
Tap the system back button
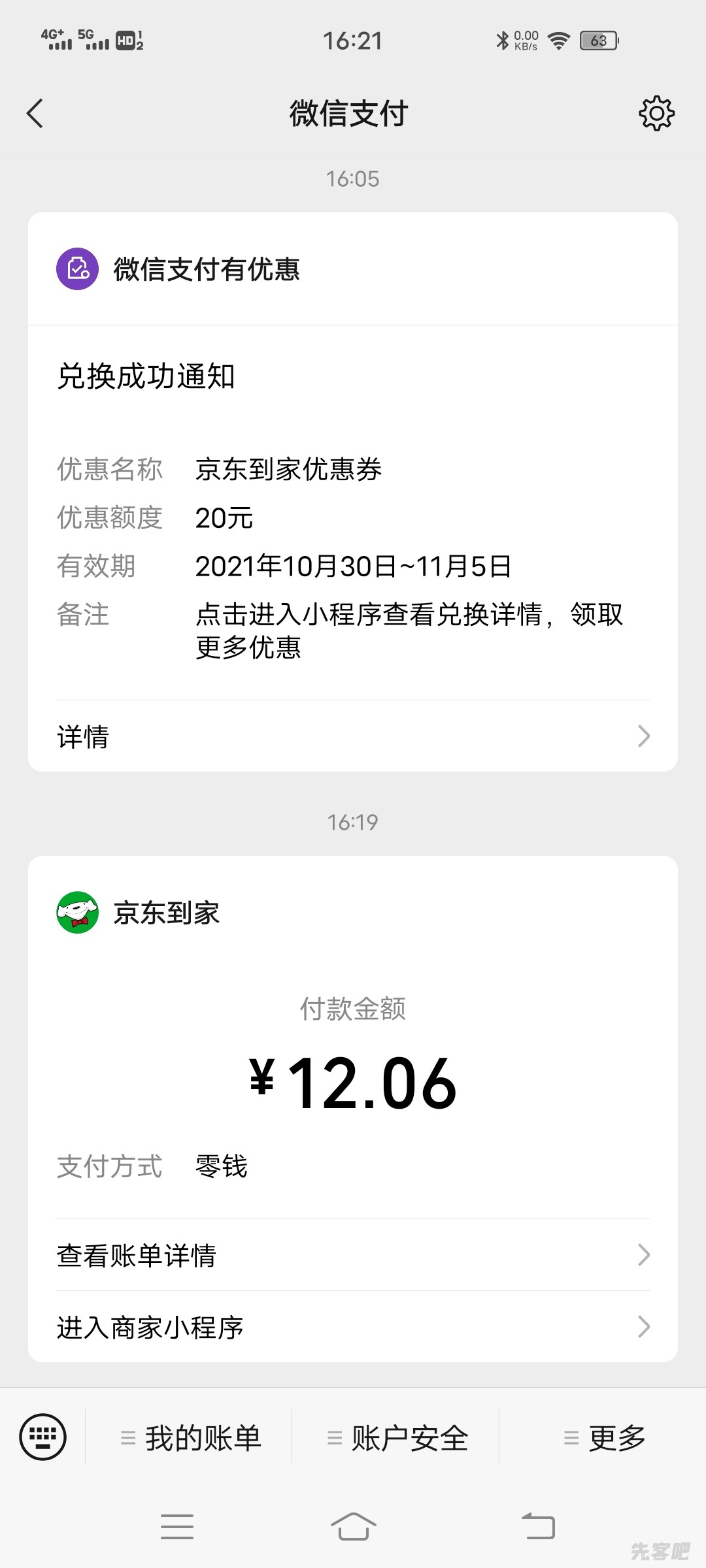538,1527
